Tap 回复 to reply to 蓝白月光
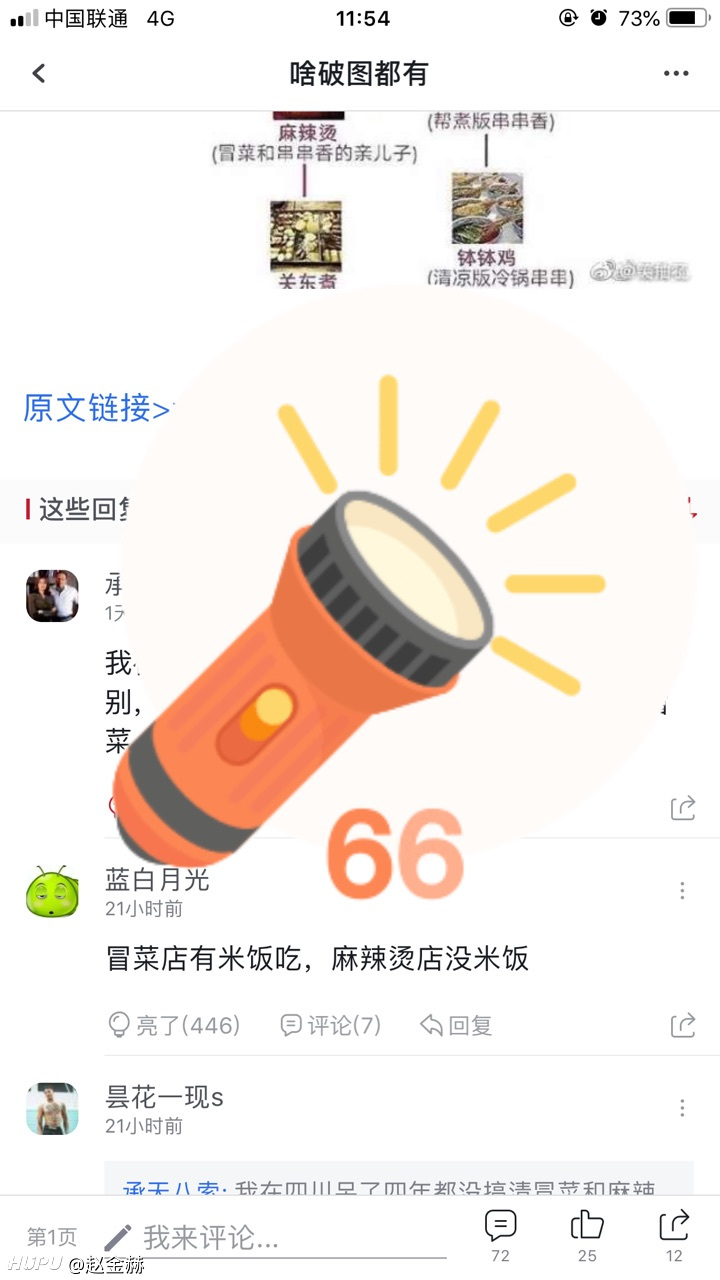Screen dimensions: 720x1280 click(x=456, y=1025)
